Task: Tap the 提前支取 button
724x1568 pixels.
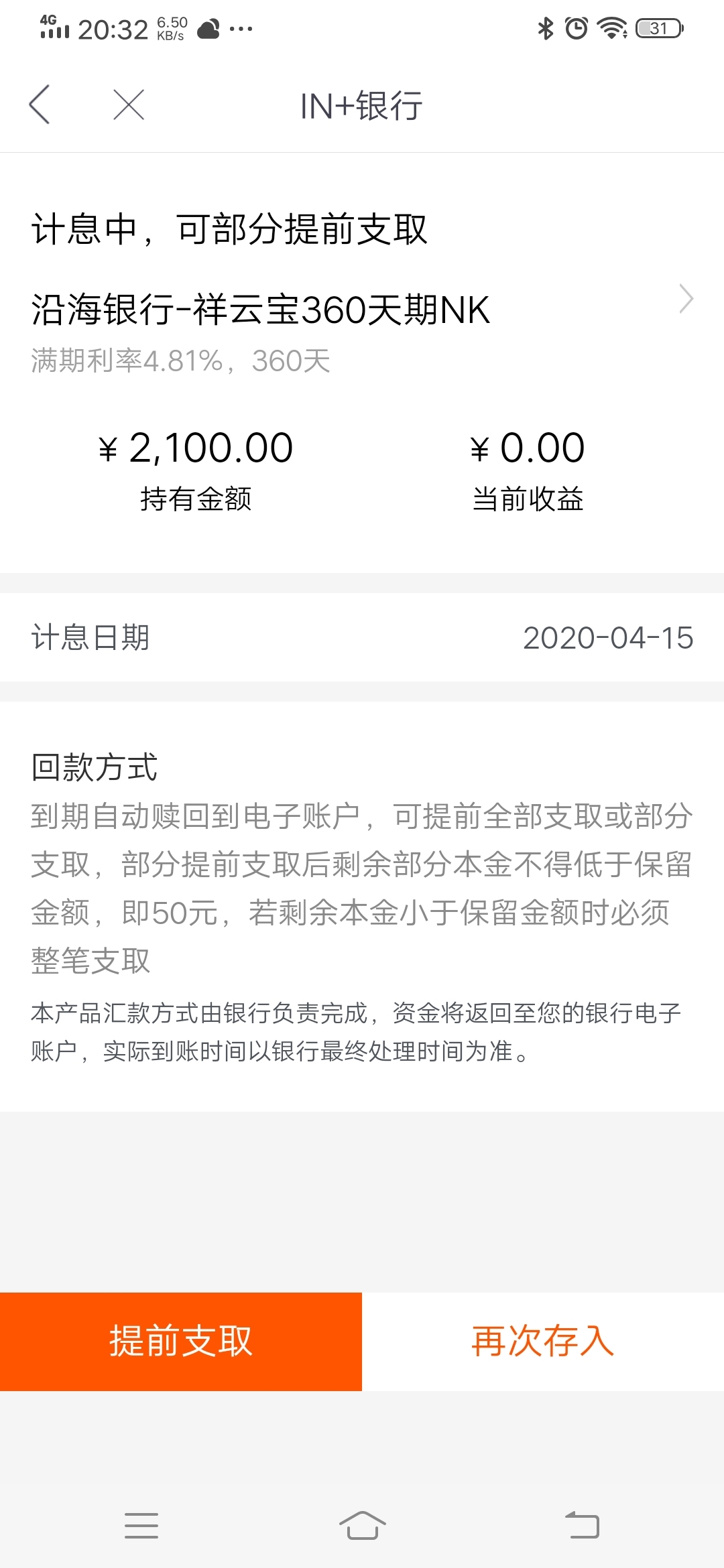Action: click(x=181, y=1342)
